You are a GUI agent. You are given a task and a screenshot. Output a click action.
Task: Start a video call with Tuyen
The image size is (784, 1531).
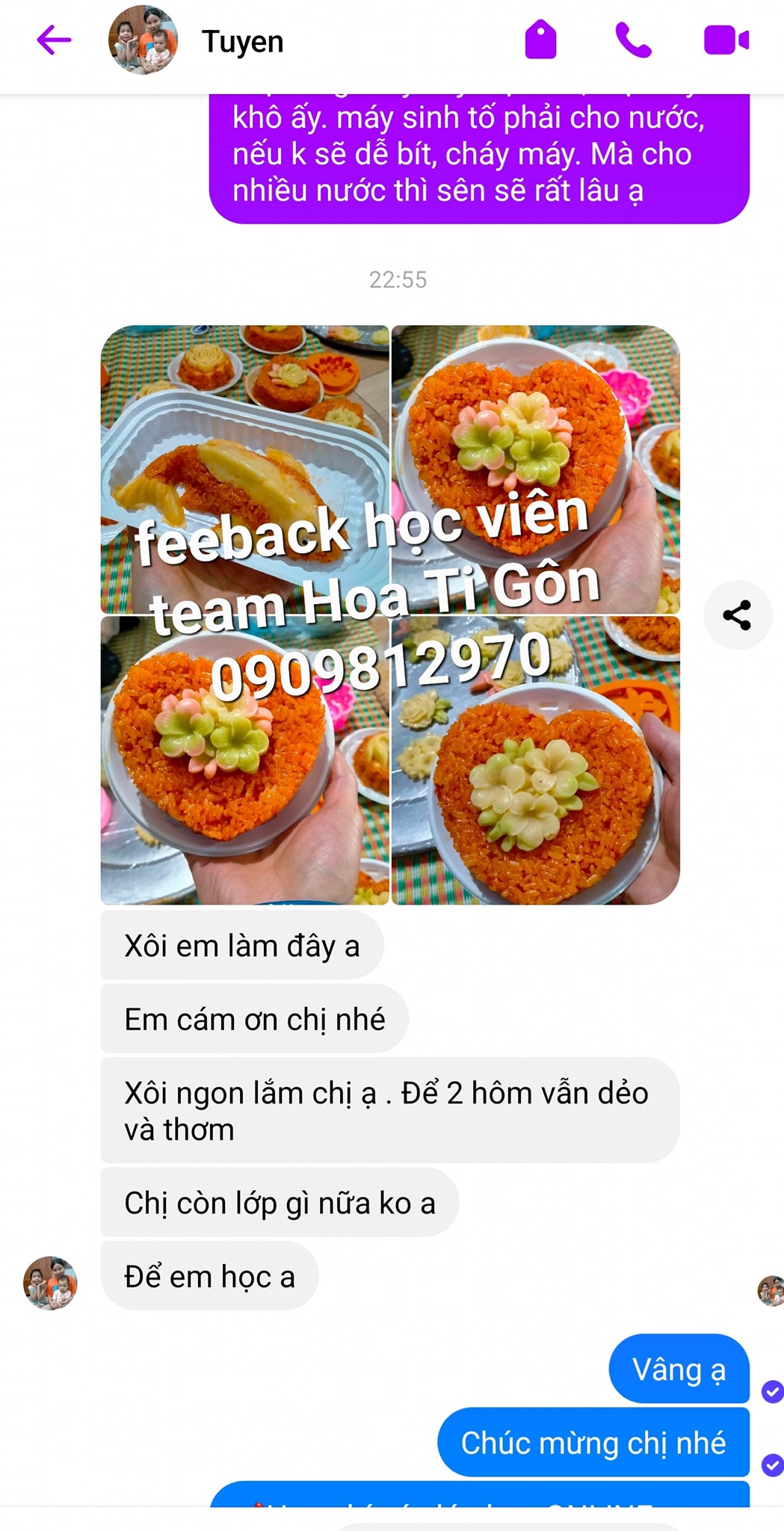pos(726,40)
